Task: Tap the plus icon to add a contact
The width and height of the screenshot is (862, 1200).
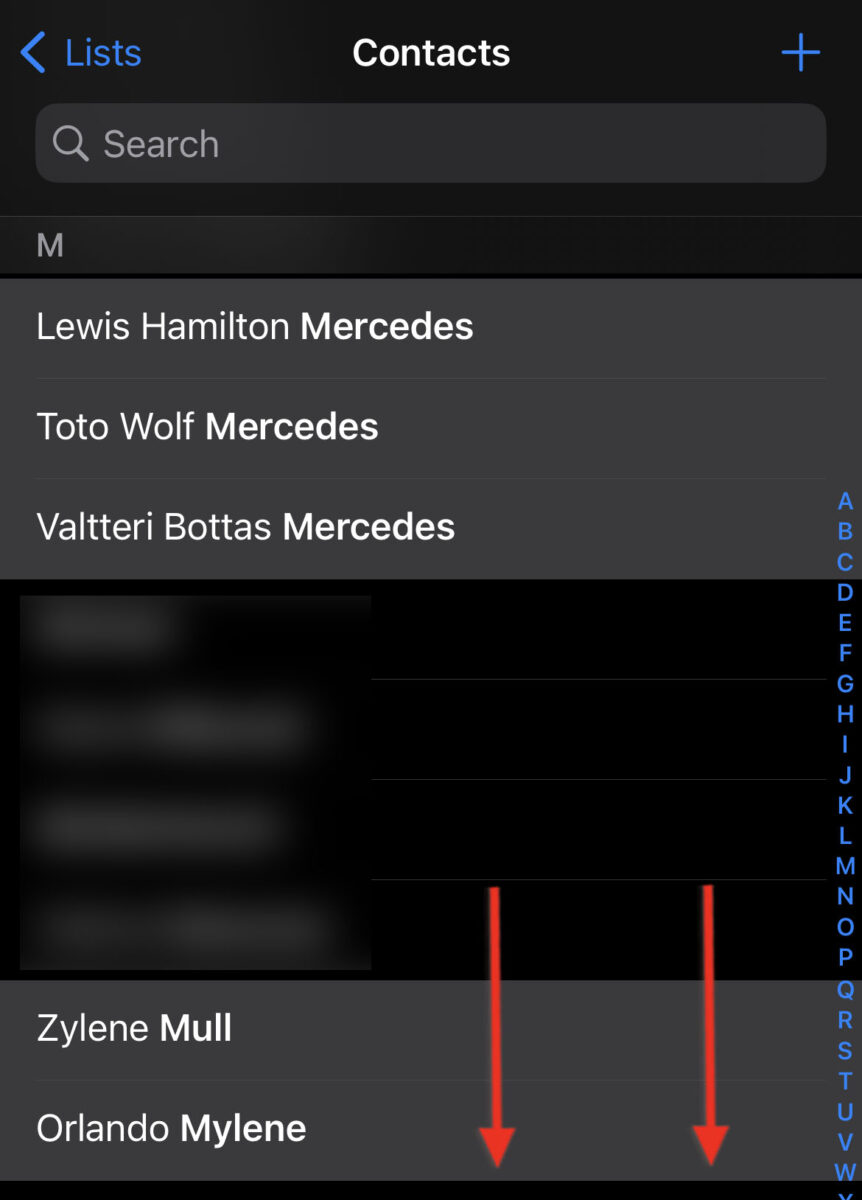Action: click(799, 52)
